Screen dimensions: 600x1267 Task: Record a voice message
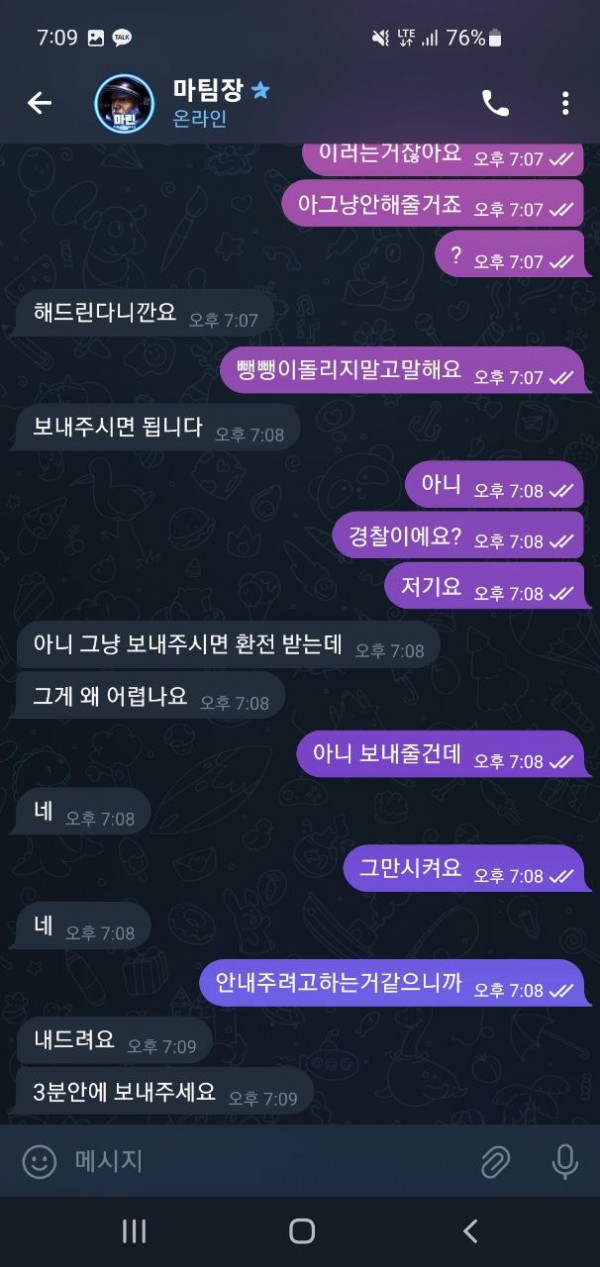(565, 1161)
